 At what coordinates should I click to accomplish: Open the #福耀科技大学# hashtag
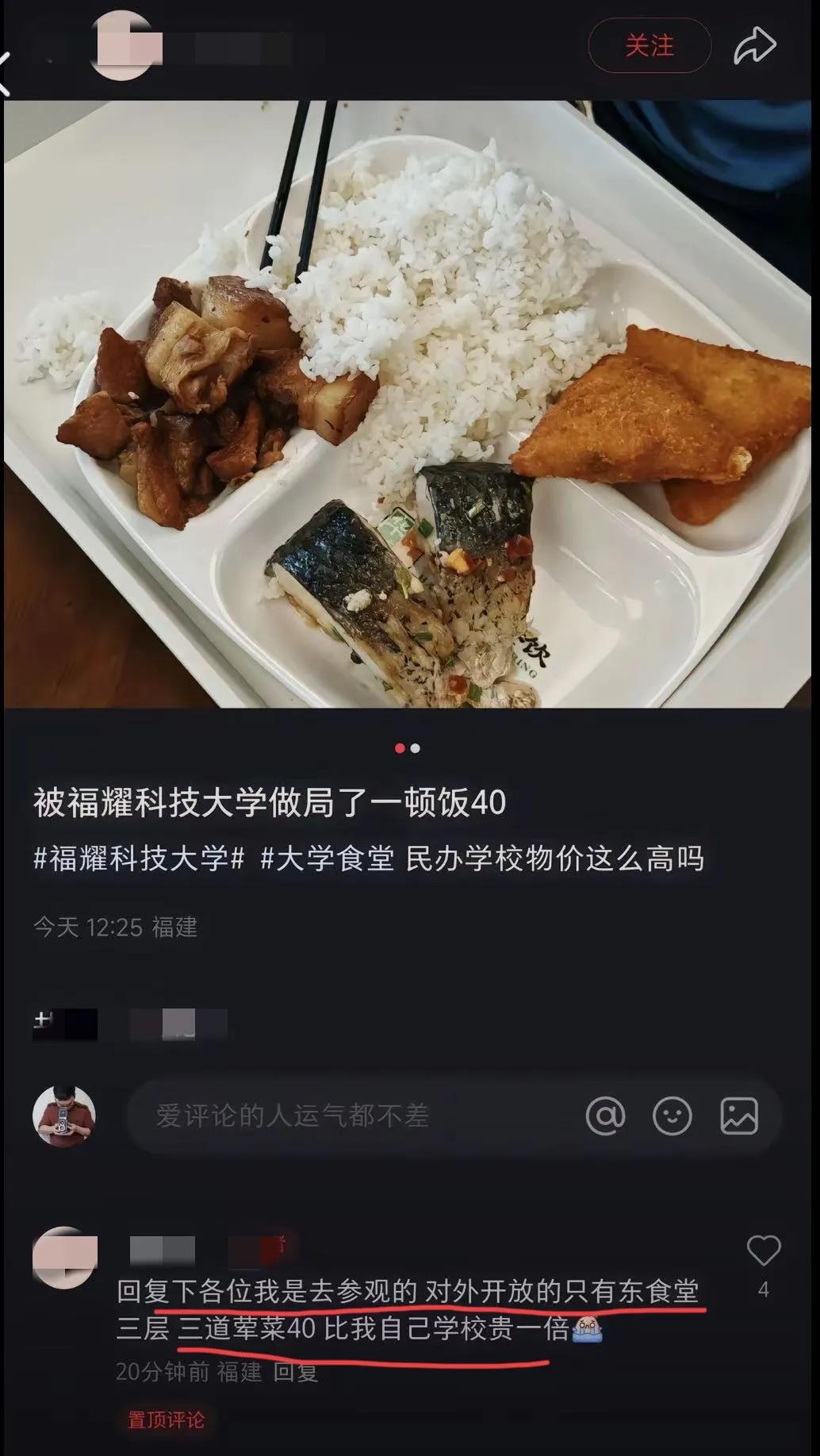pyautogui.click(x=139, y=859)
